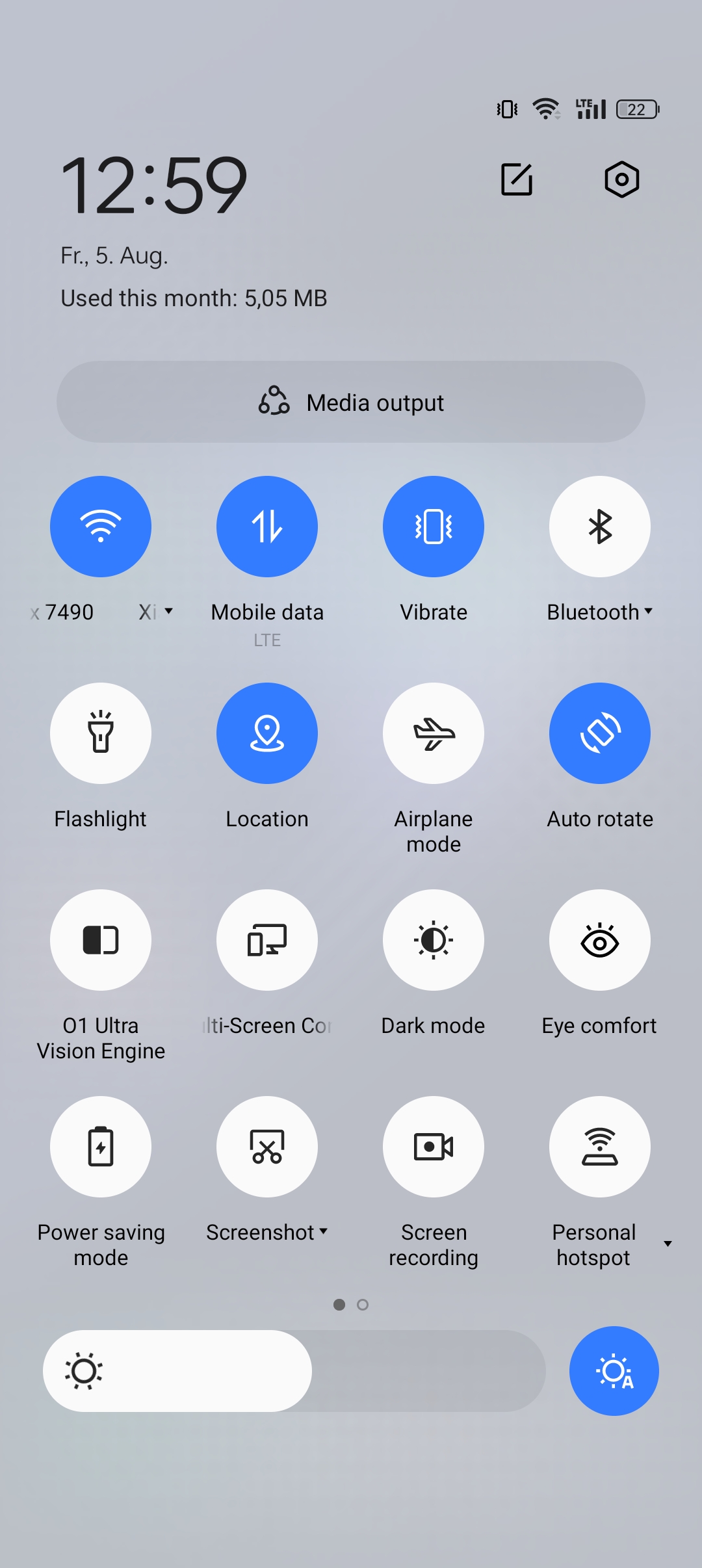Image resolution: width=702 pixels, height=1568 pixels.
Task: Tap the Multi-Screen Connect tile
Action: pyautogui.click(x=267, y=940)
